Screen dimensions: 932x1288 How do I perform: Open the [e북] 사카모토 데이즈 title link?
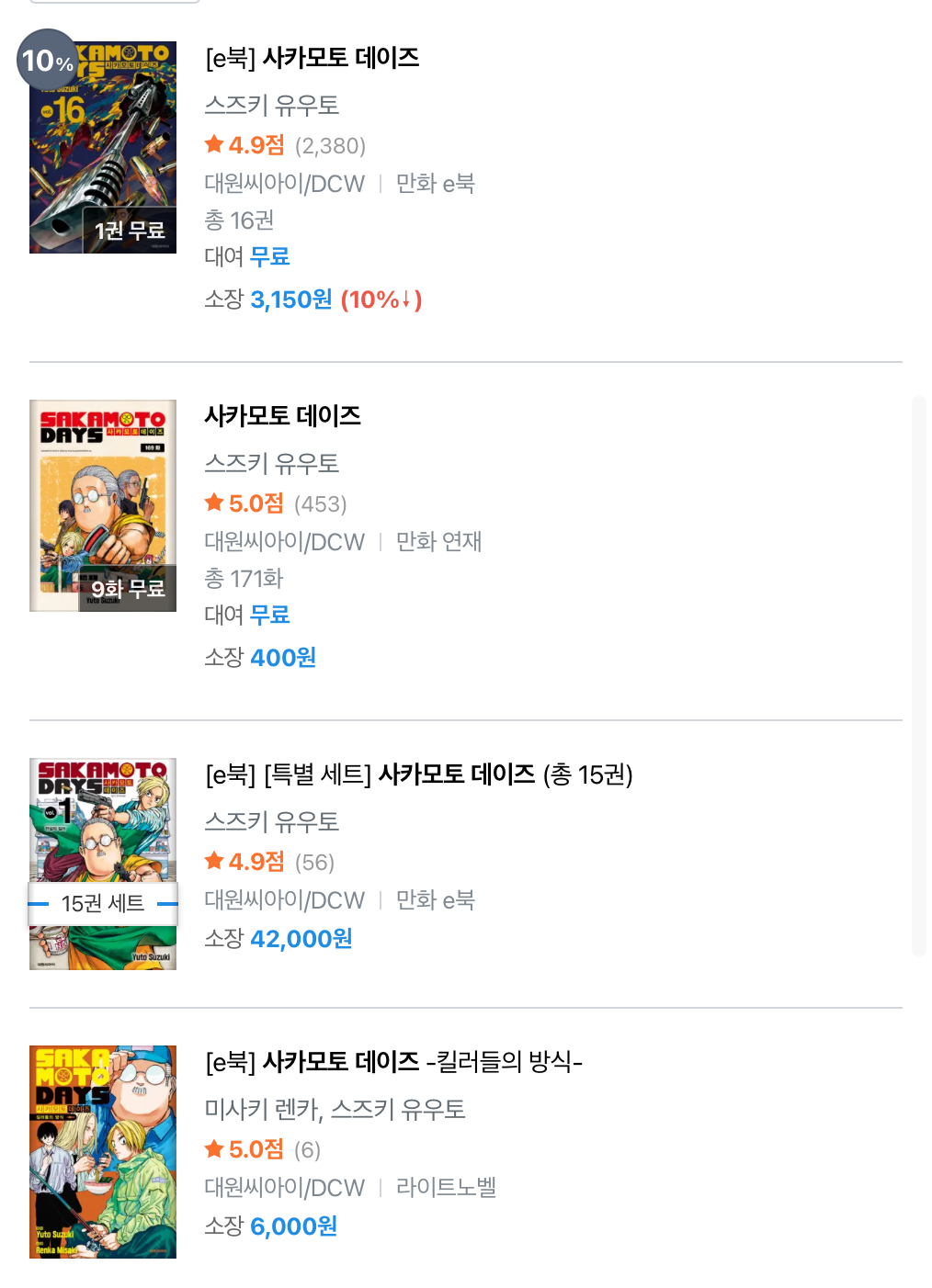[312, 57]
